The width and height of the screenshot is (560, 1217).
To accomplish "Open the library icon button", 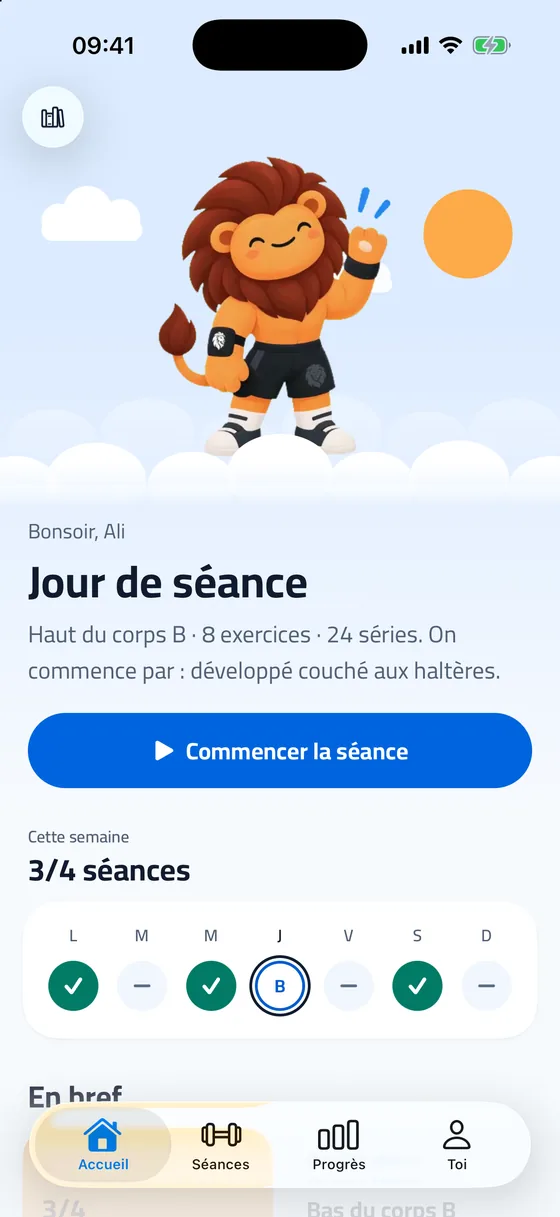I will (53, 118).
